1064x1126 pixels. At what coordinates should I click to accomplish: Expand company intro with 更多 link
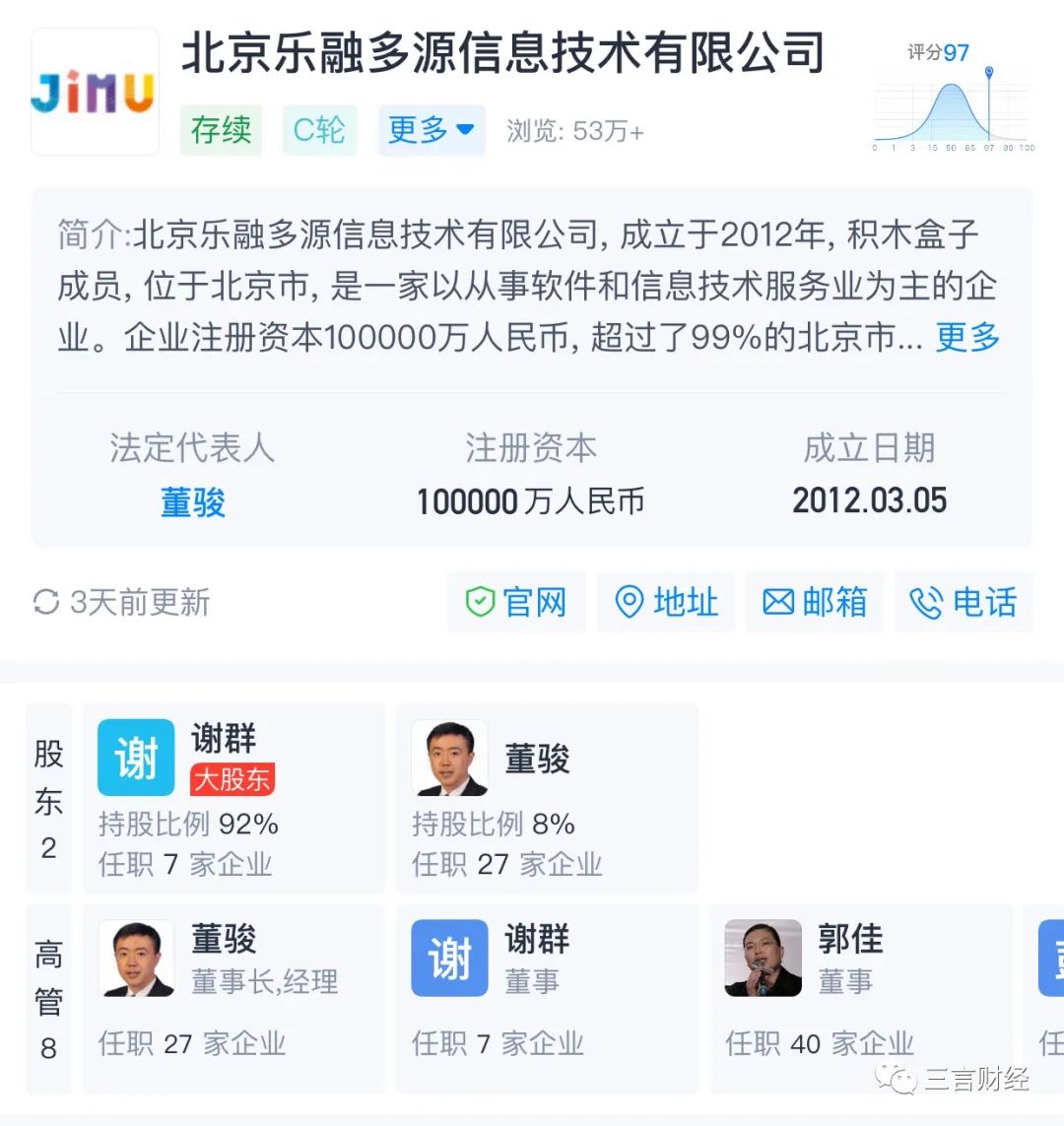click(x=966, y=337)
